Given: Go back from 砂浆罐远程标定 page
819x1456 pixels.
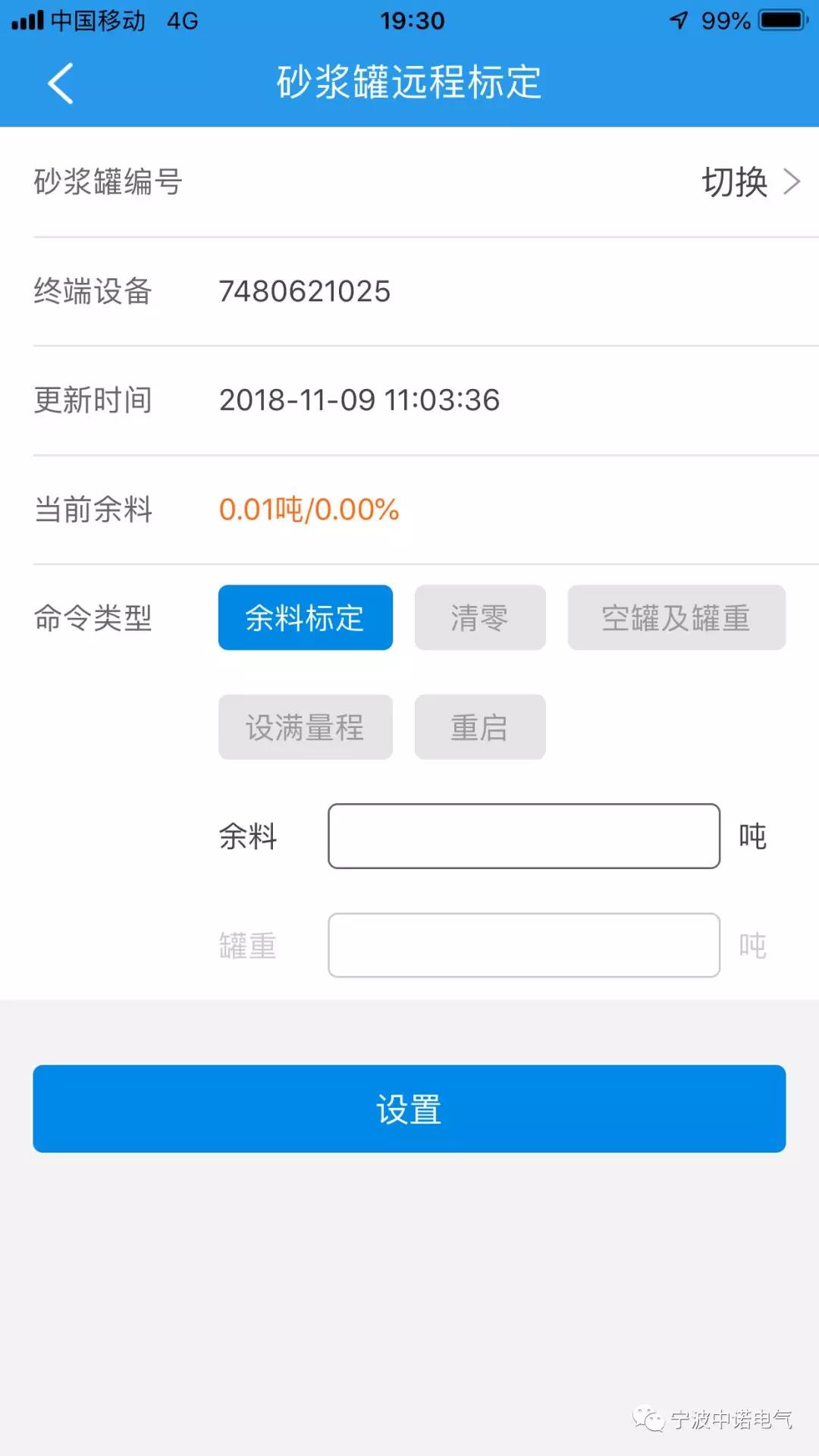Looking at the screenshot, I should (61, 83).
